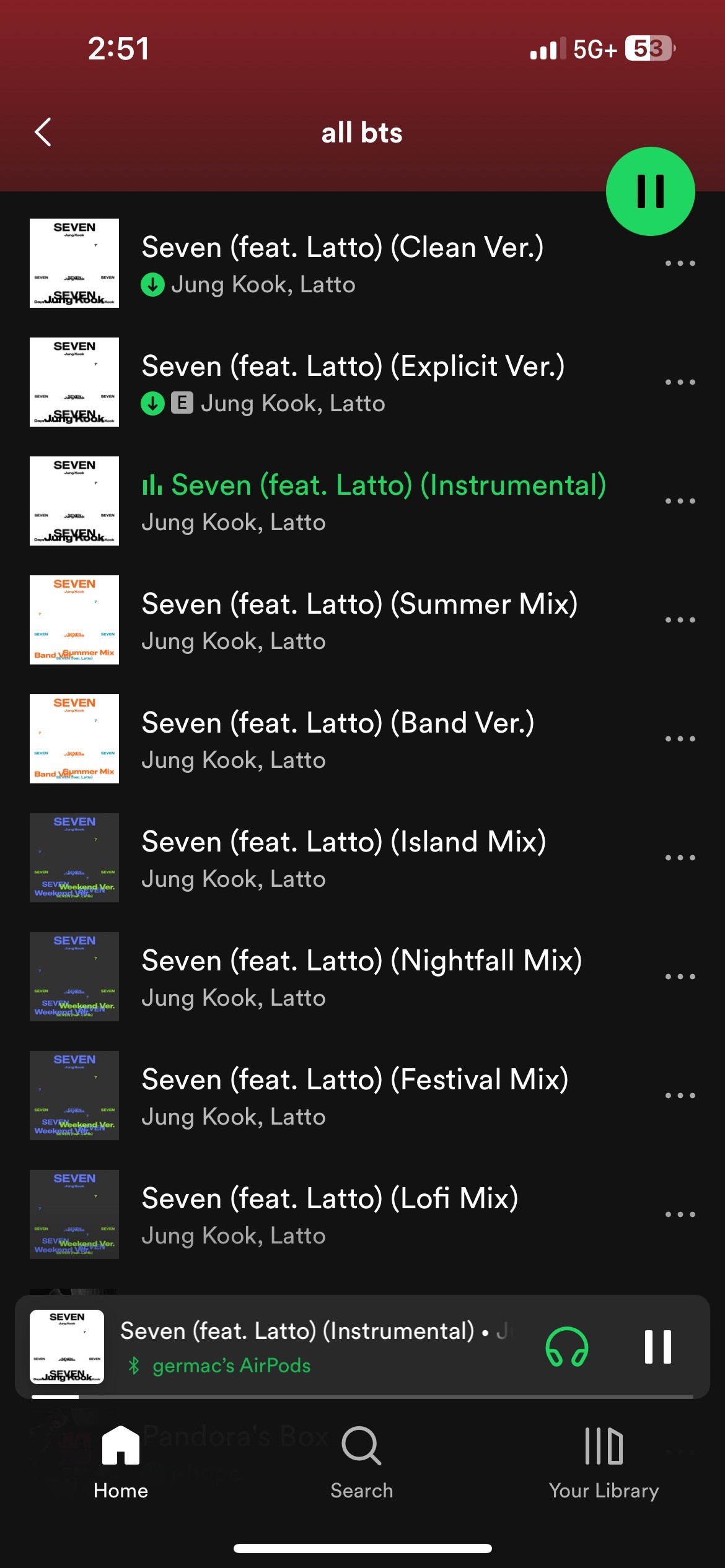Open more options for Seven (Island Mix)
Image resolution: width=725 pixels, height=1568 pixels.
click(680, 858)
